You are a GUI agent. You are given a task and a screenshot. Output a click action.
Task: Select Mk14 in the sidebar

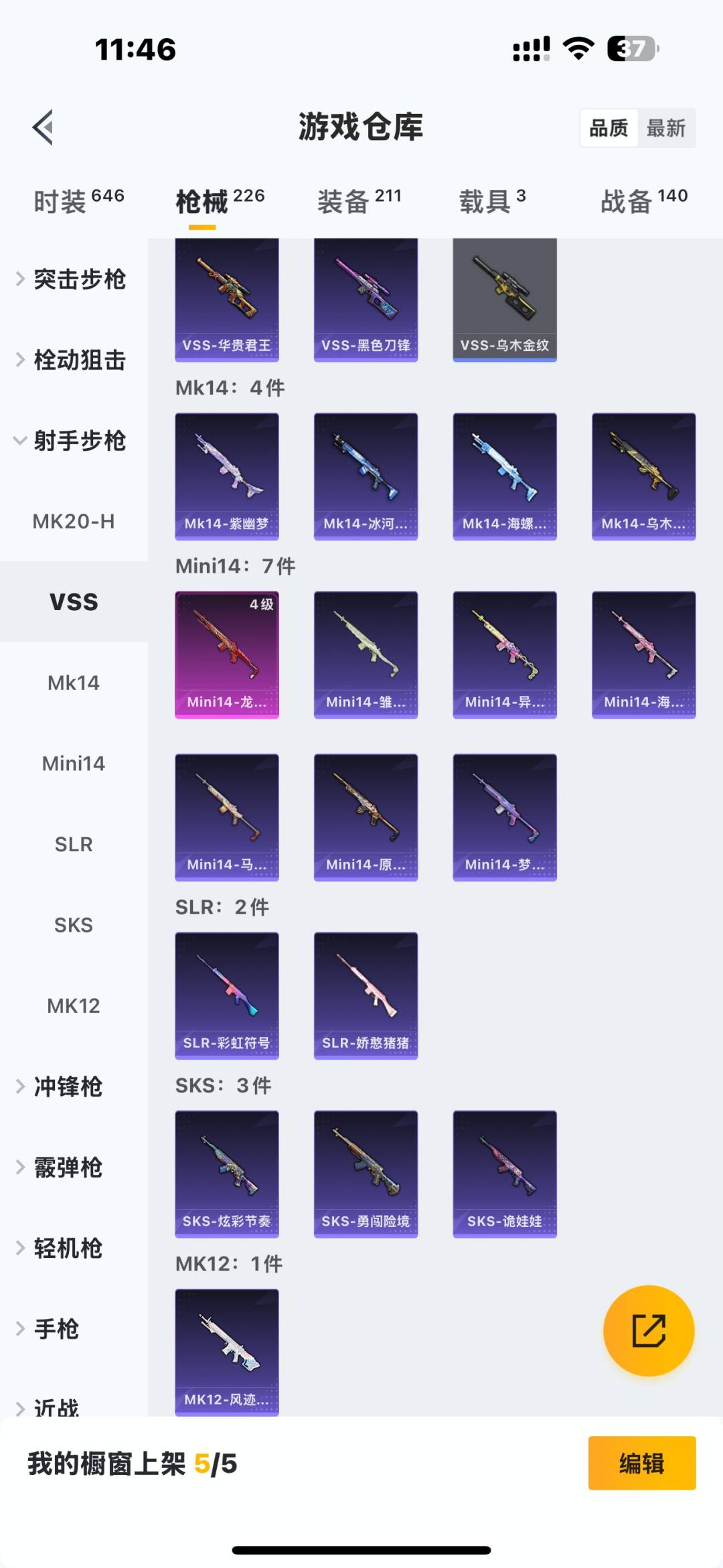coord(74,682)
